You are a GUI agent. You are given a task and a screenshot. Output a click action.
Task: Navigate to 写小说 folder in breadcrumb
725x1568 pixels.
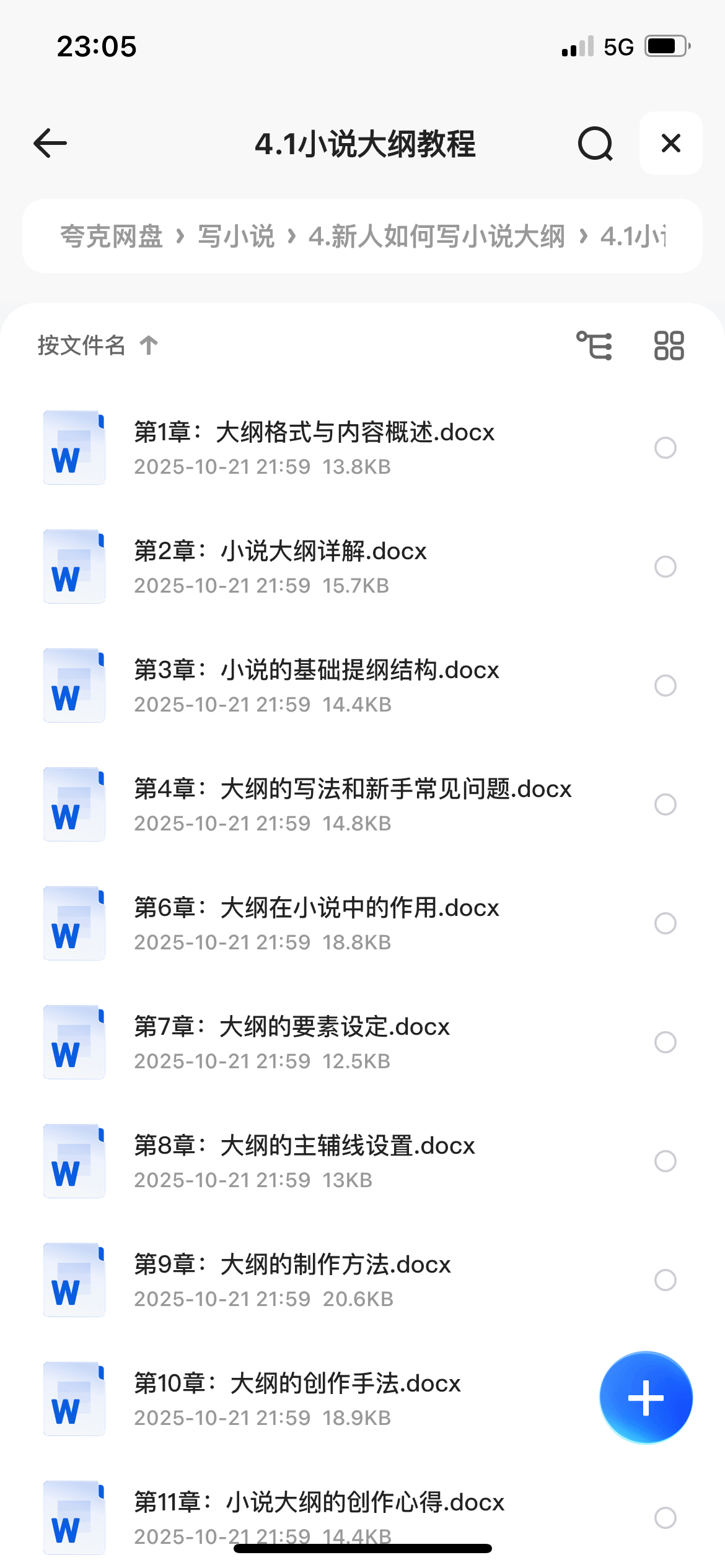(x=236, y=237)
